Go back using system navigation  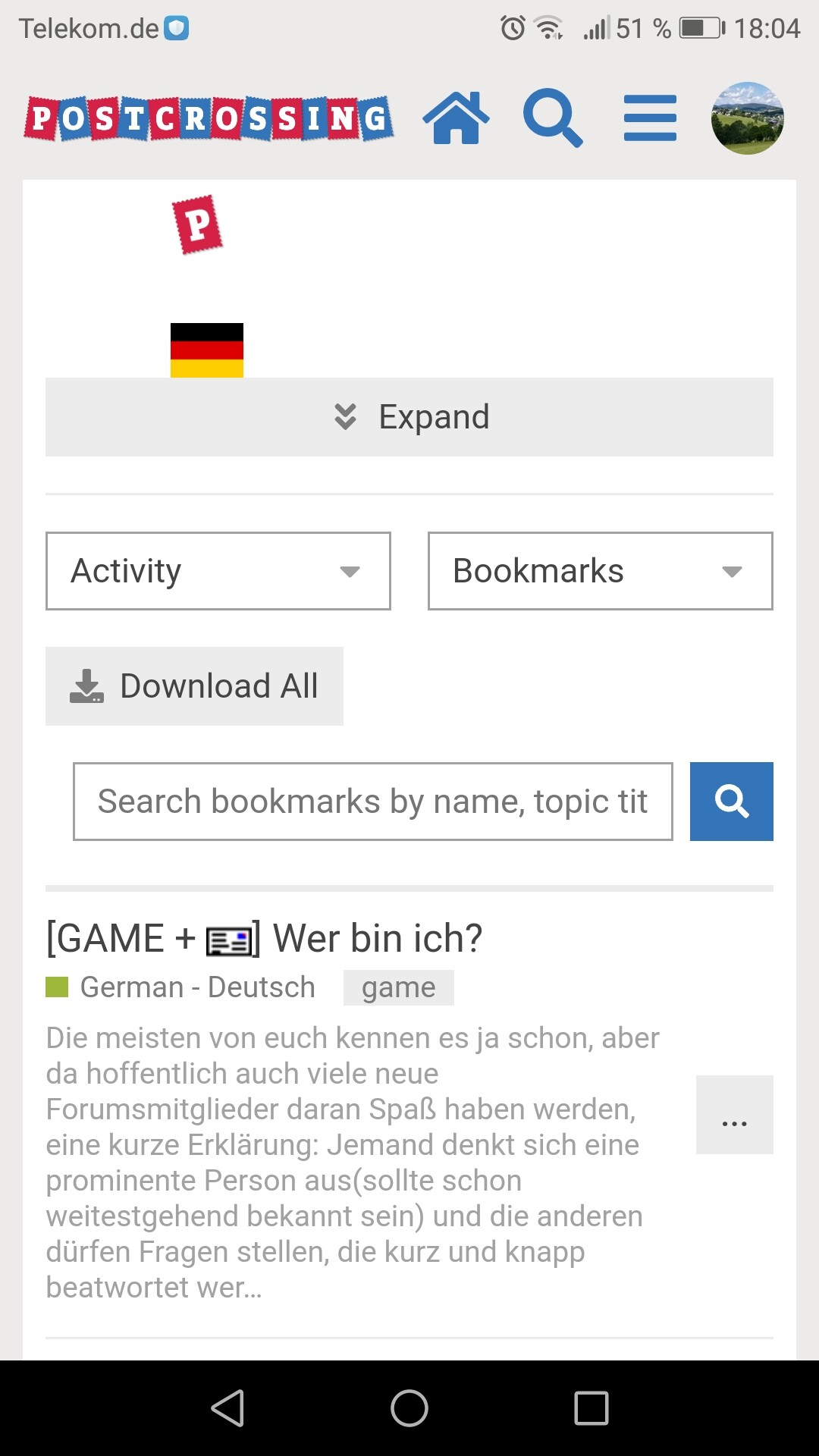click(227, 1408)
